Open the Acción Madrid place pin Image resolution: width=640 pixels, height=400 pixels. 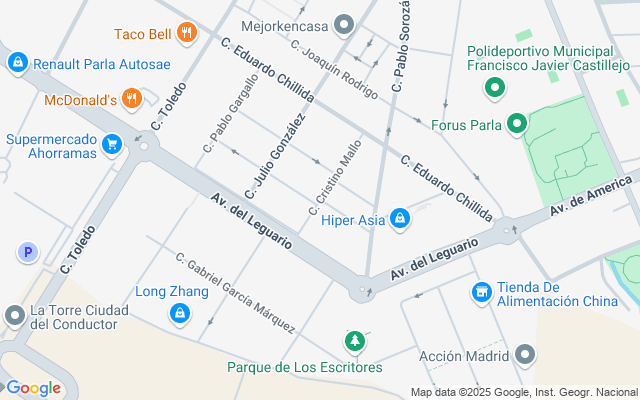(525, 355)
